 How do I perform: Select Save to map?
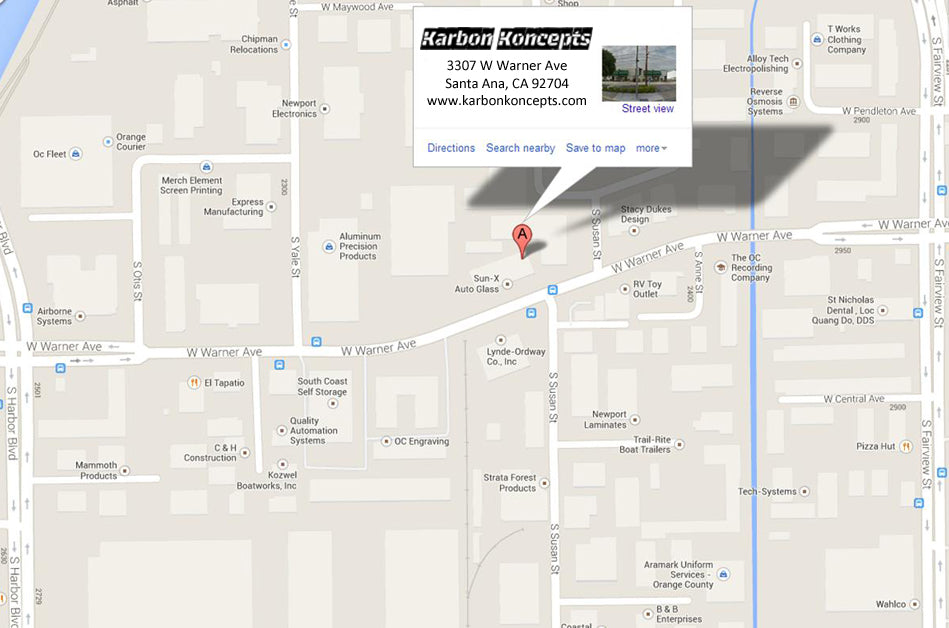(595, 148)
